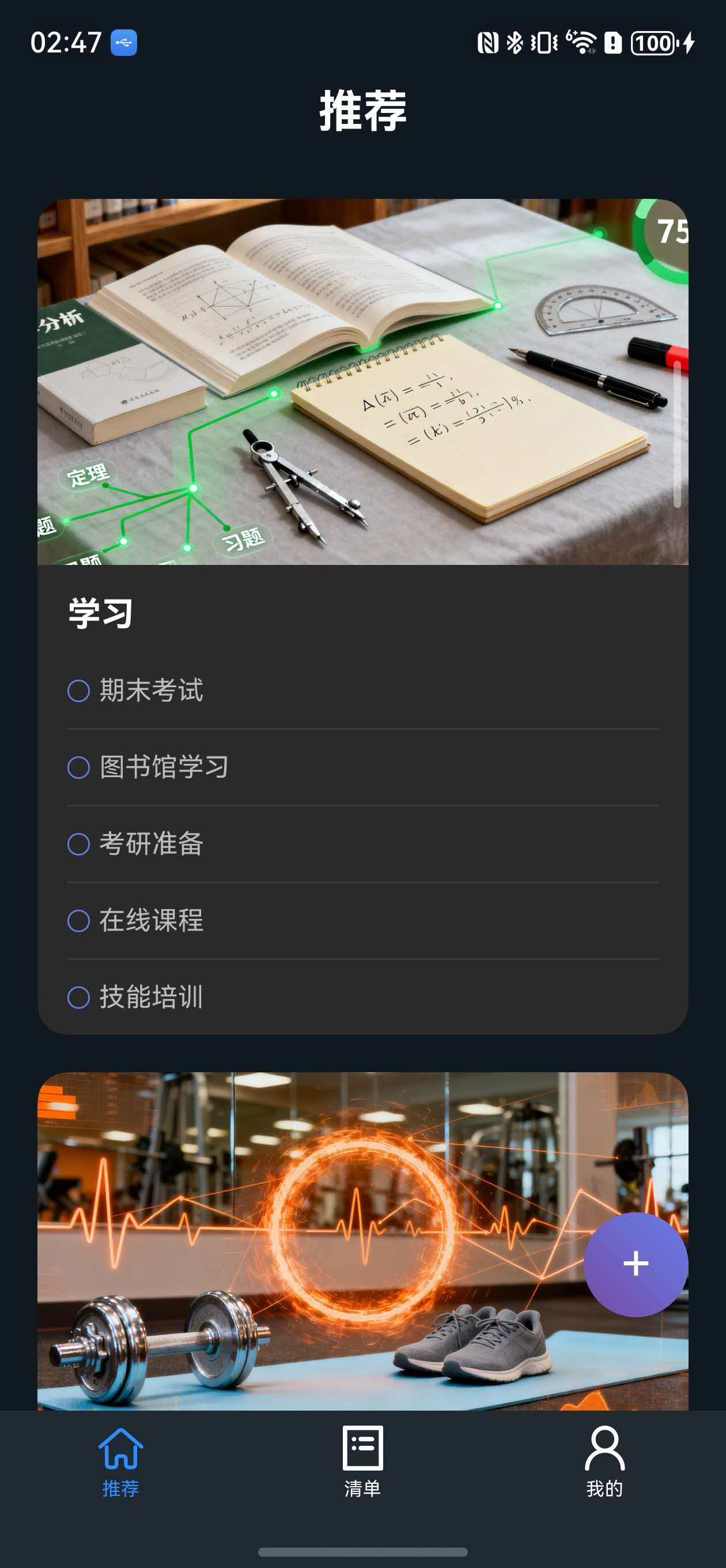Toggle the 在线课程 completion circle
This screenshot has height=1568, width=726.
click(78, 922)
